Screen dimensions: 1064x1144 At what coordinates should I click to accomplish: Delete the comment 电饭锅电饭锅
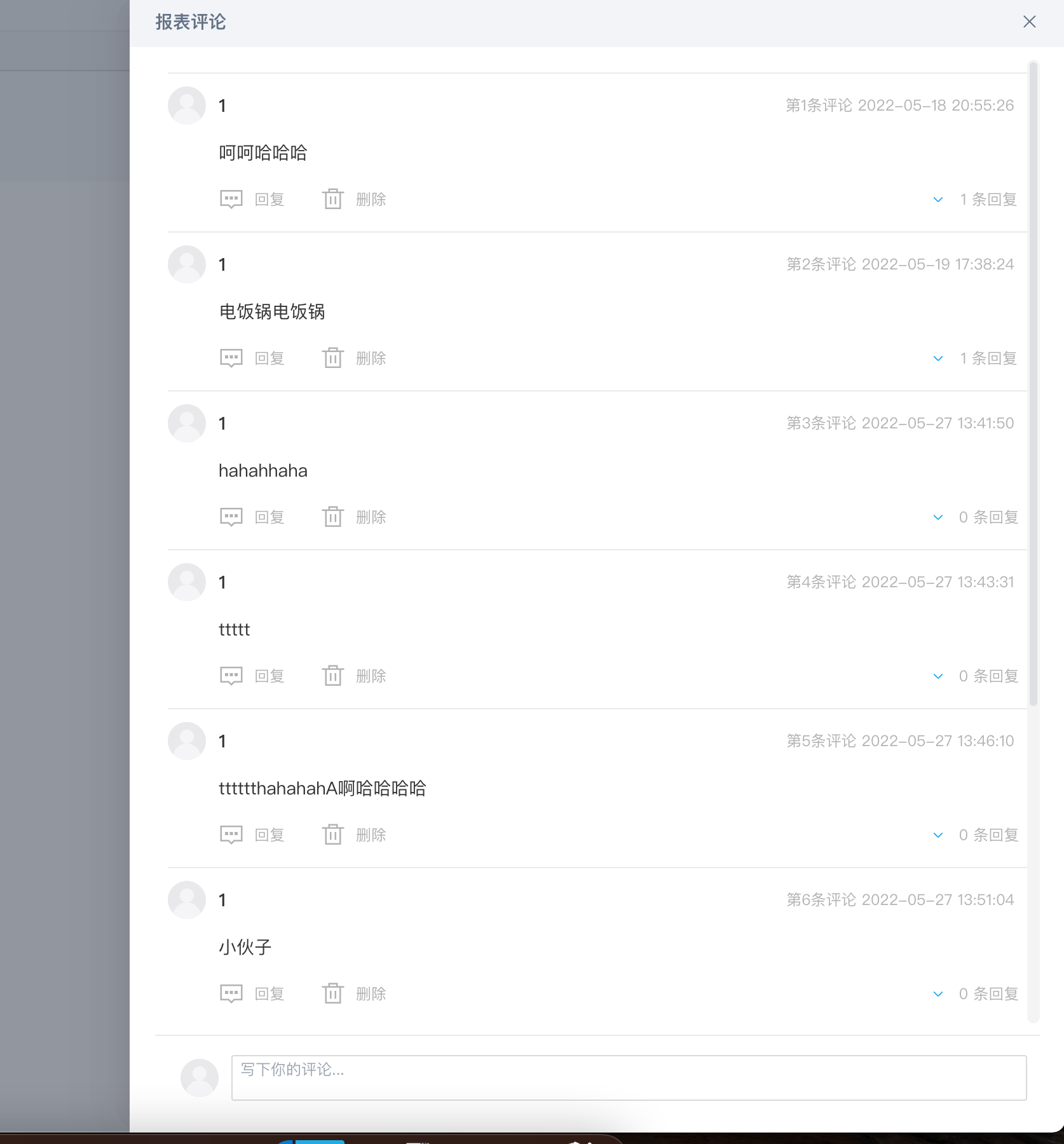[x=354, y=358]
